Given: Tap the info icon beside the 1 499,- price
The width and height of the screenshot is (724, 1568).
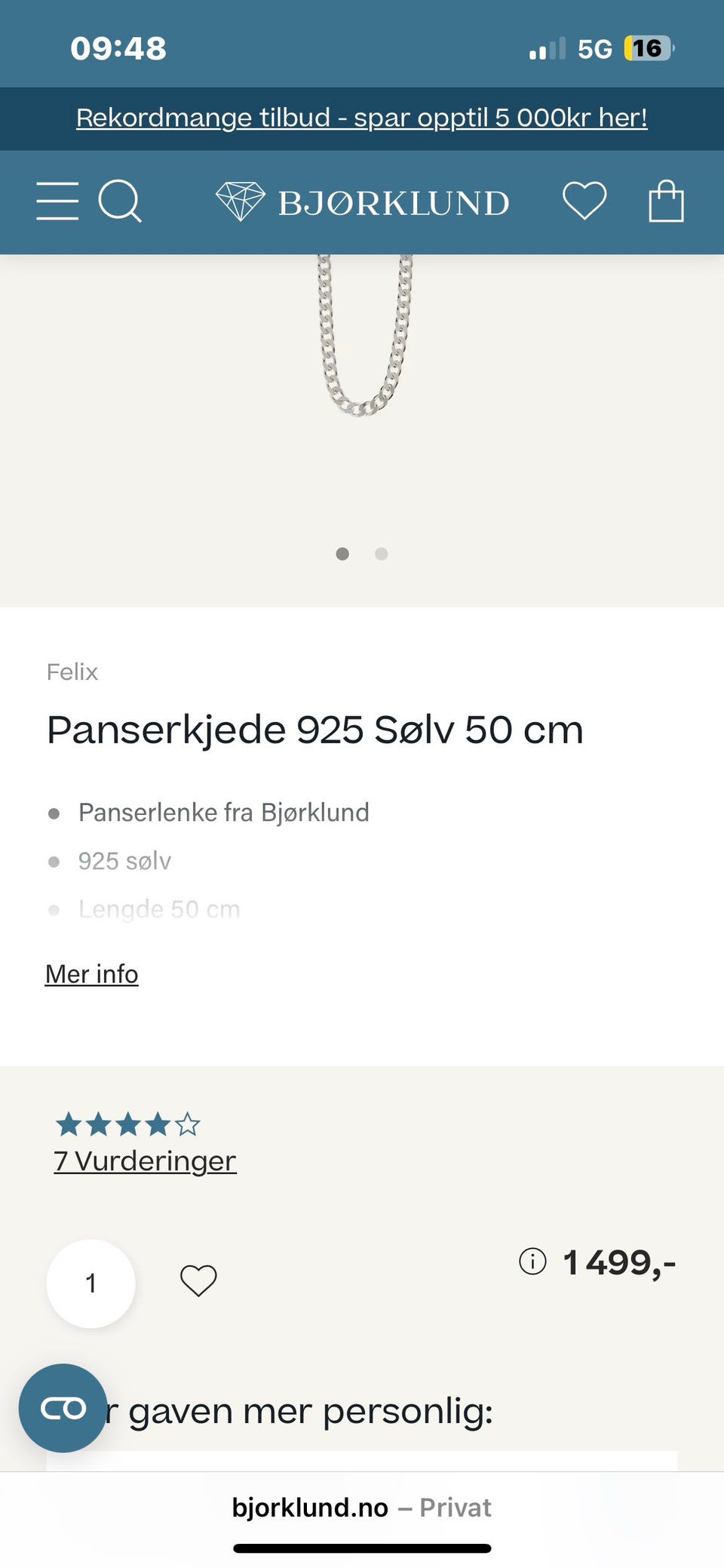Looking at the screenshot, I should 532,1260.
